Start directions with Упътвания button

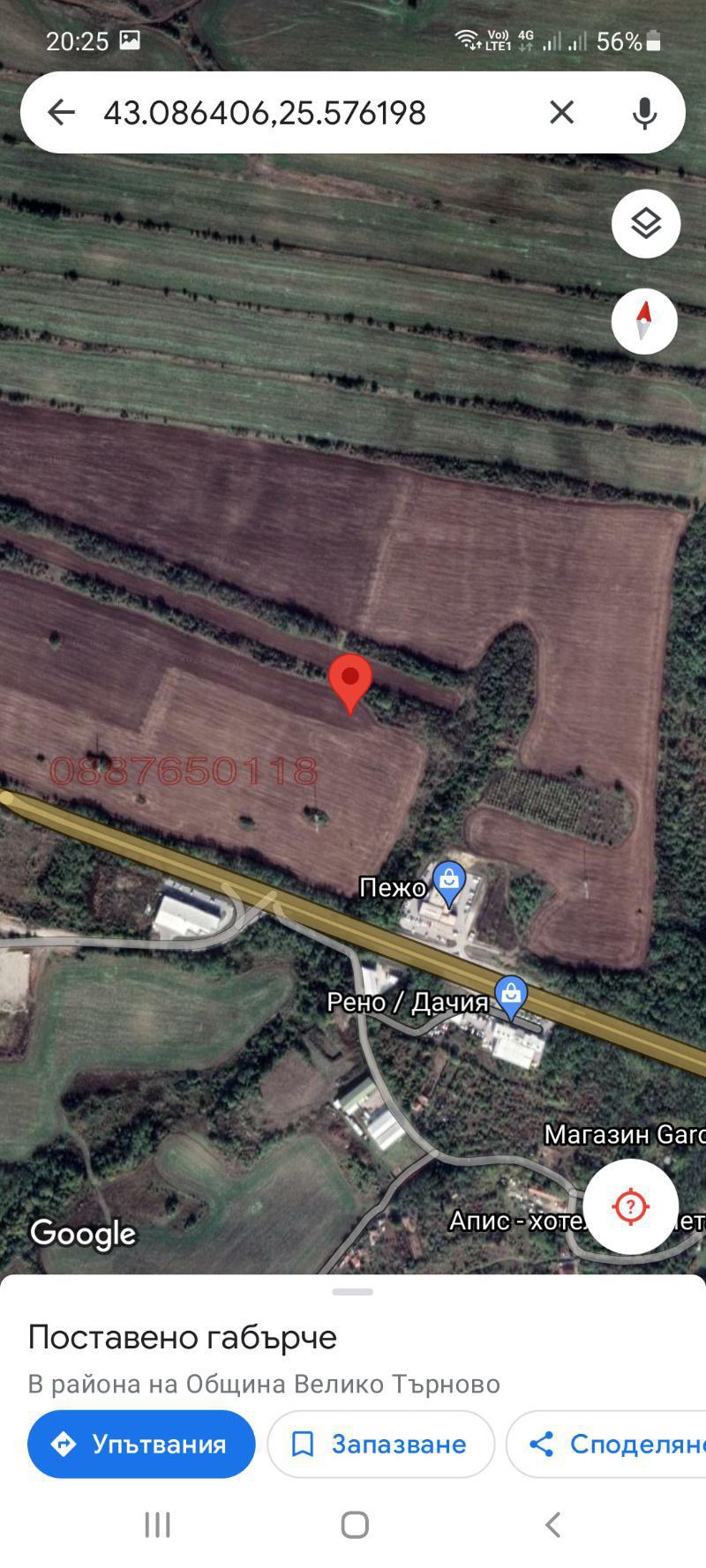(140, 1444)
